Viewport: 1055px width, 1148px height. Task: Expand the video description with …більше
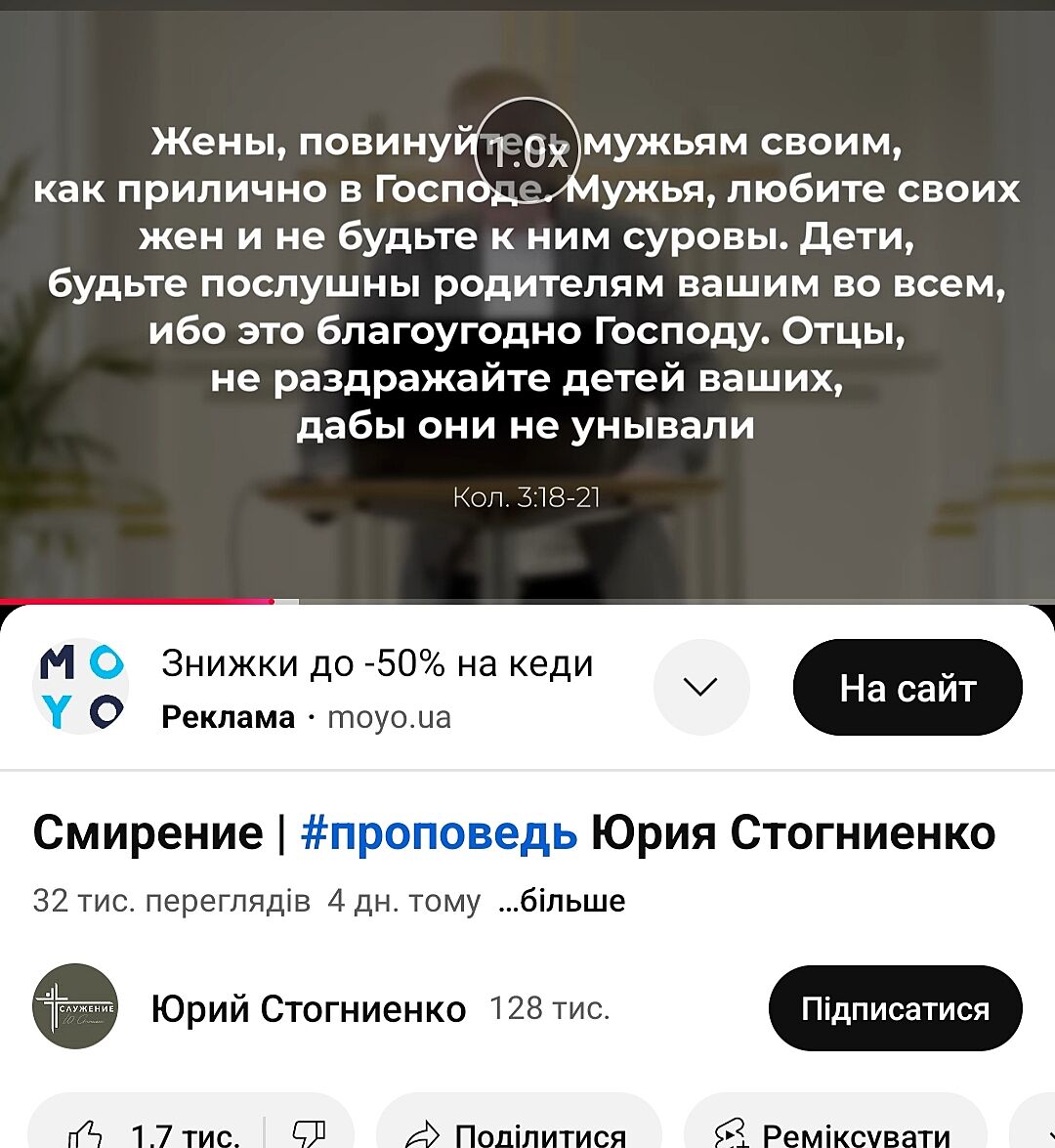[x=562, y=900]
